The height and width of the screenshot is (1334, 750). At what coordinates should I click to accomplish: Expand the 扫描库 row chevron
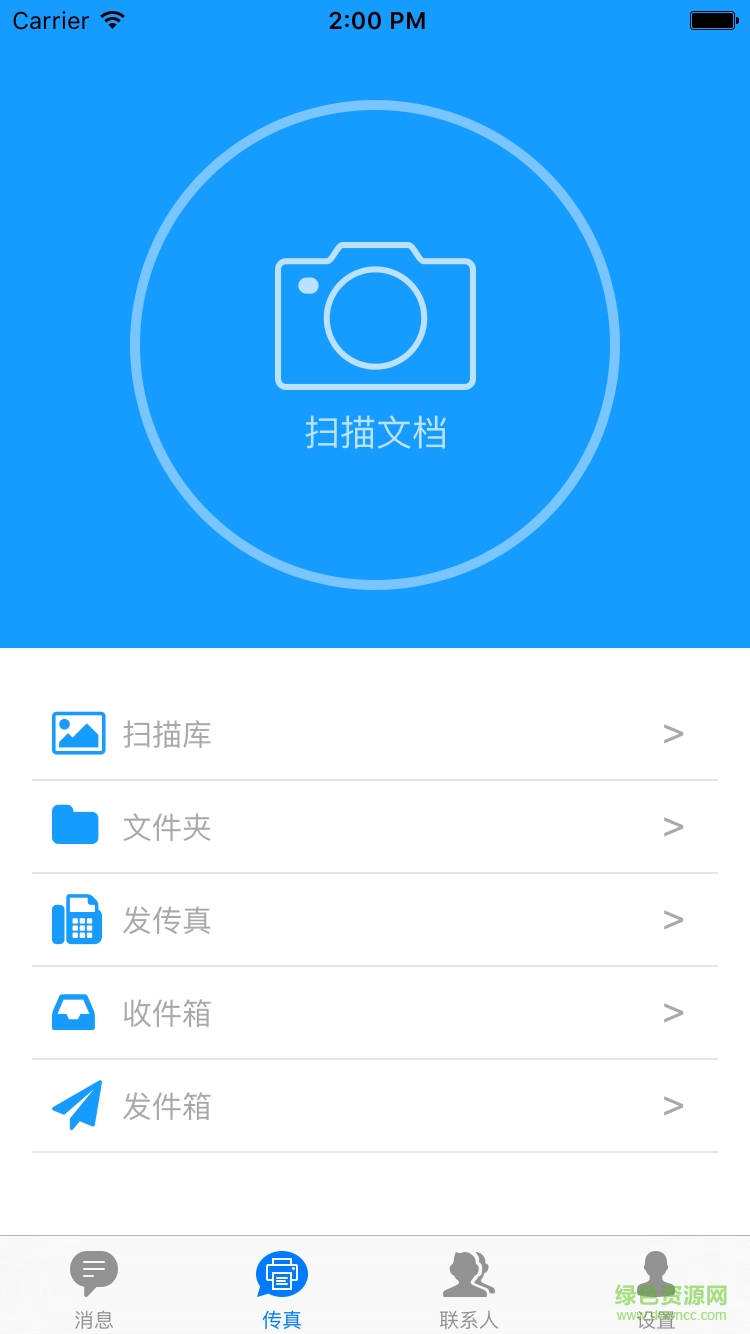(x=673, y=733)
